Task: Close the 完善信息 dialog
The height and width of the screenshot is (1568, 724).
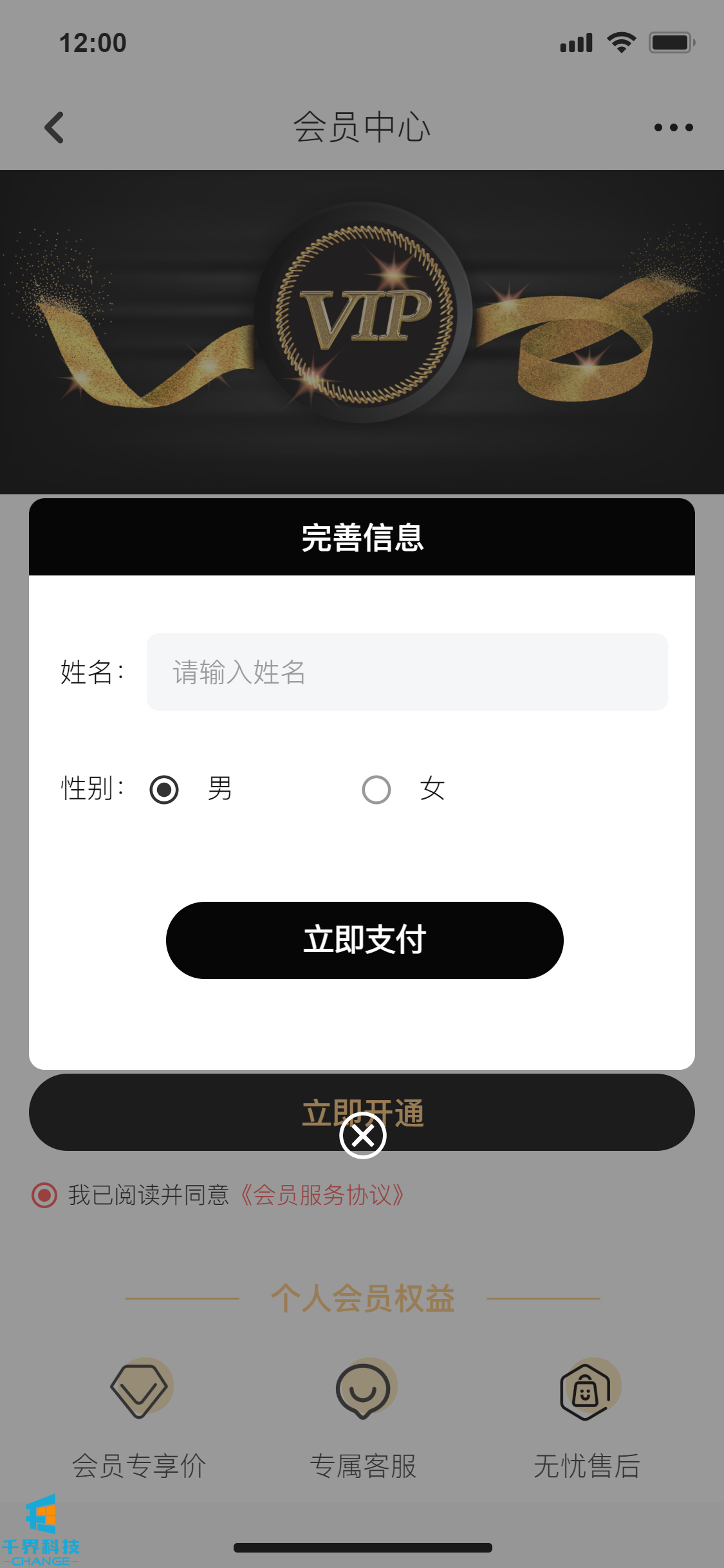Action: pyautogui.click(x=363, y=1135)
